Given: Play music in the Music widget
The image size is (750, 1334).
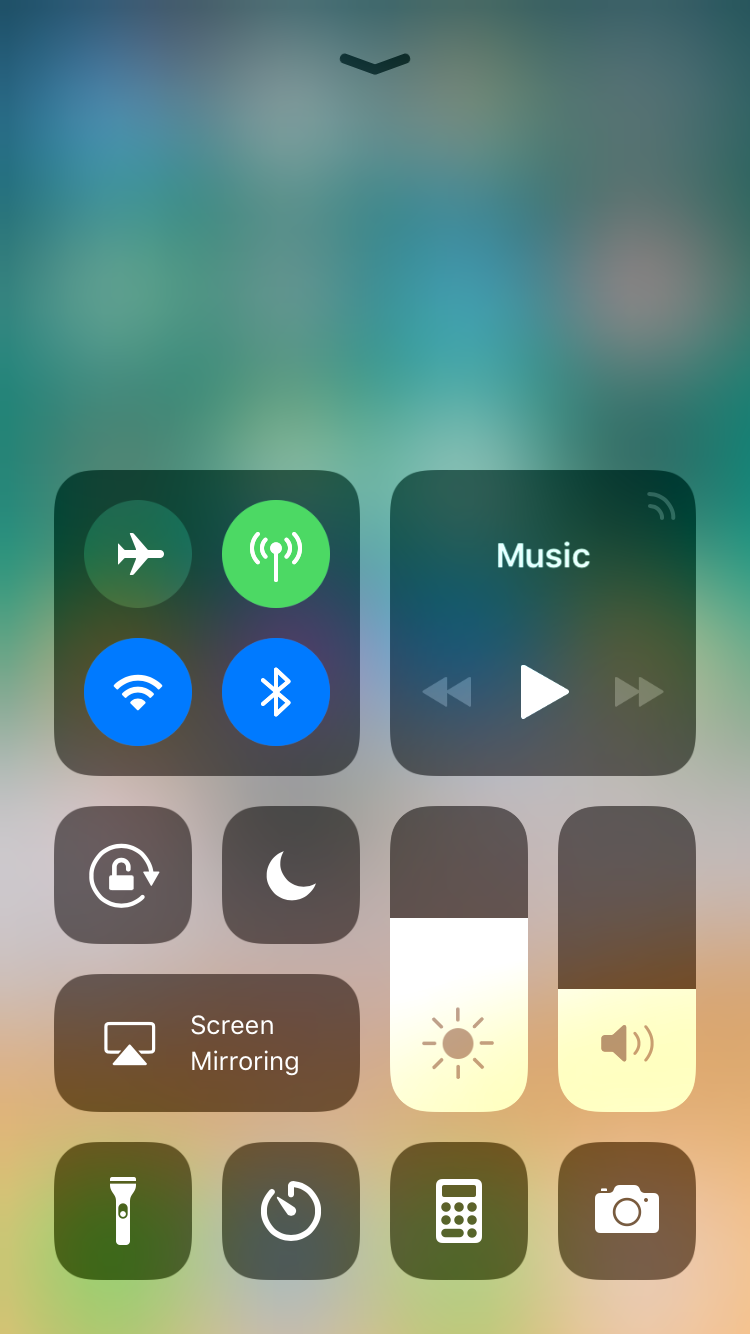Looking at the screenshot, I should (x=543, y=692).
